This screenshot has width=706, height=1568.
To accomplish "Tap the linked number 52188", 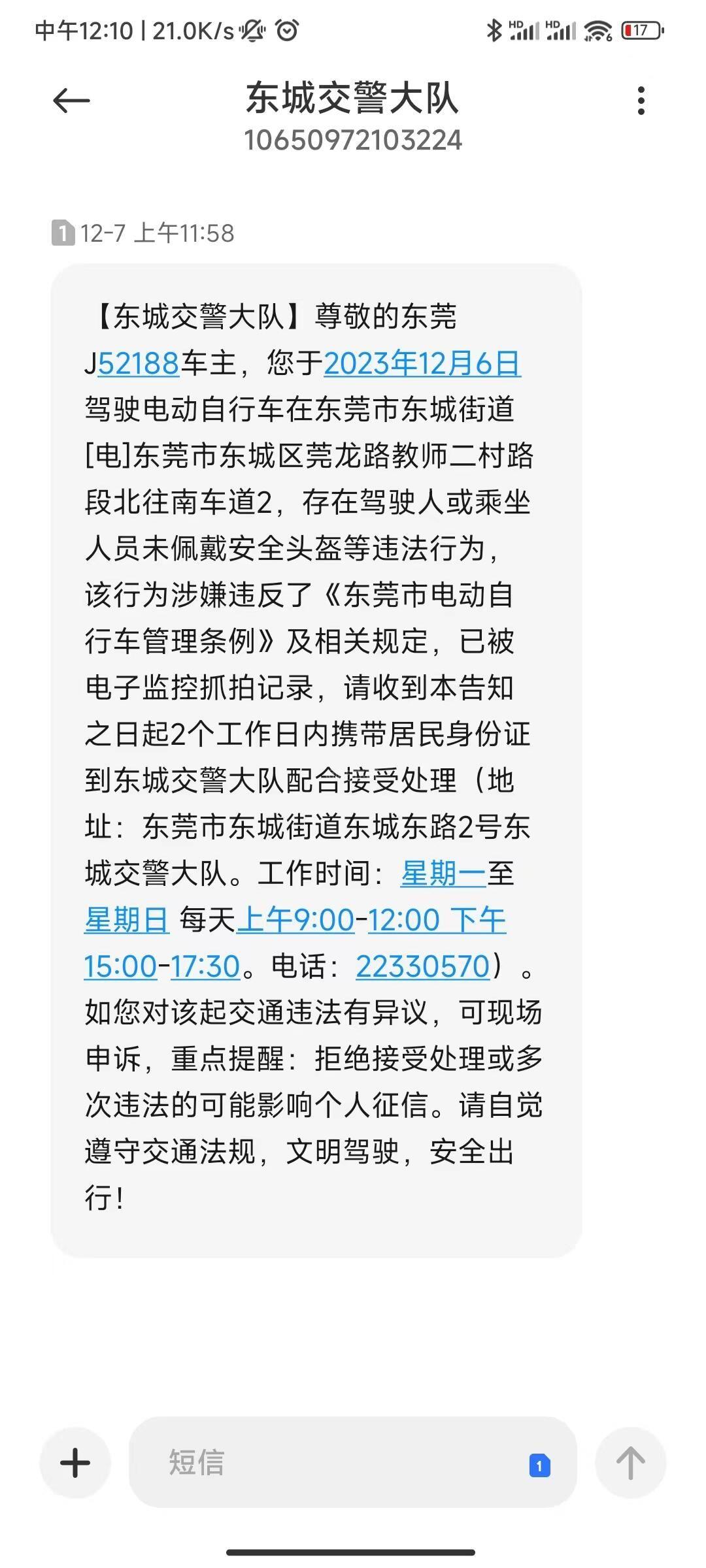I will (x=139, y=363).
